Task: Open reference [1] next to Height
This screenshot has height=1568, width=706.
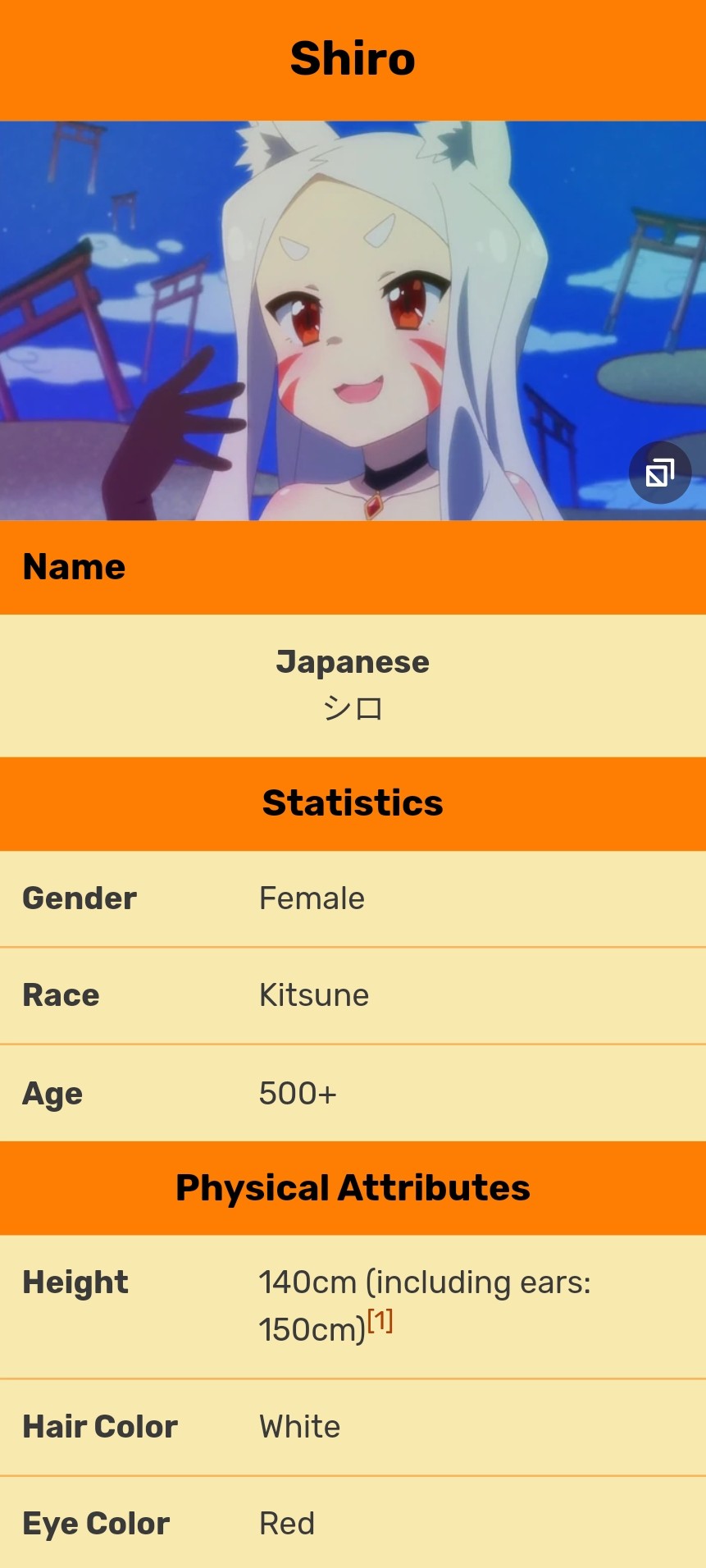Action: tap(380, 1321)
